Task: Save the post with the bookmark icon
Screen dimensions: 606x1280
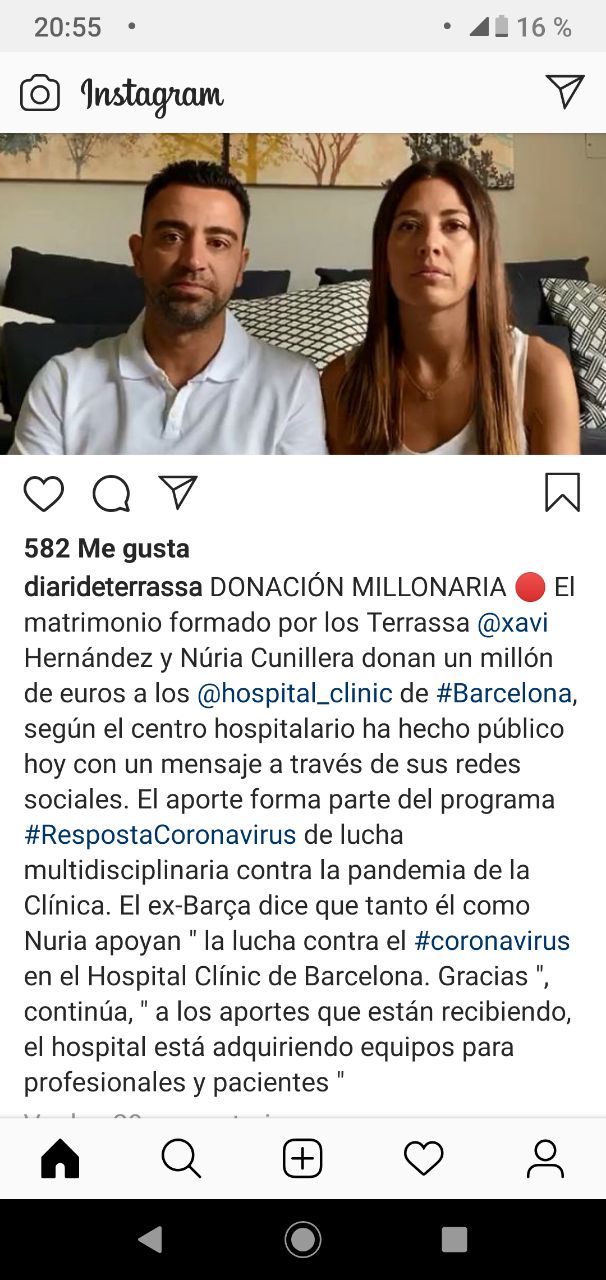Action: 562,493
